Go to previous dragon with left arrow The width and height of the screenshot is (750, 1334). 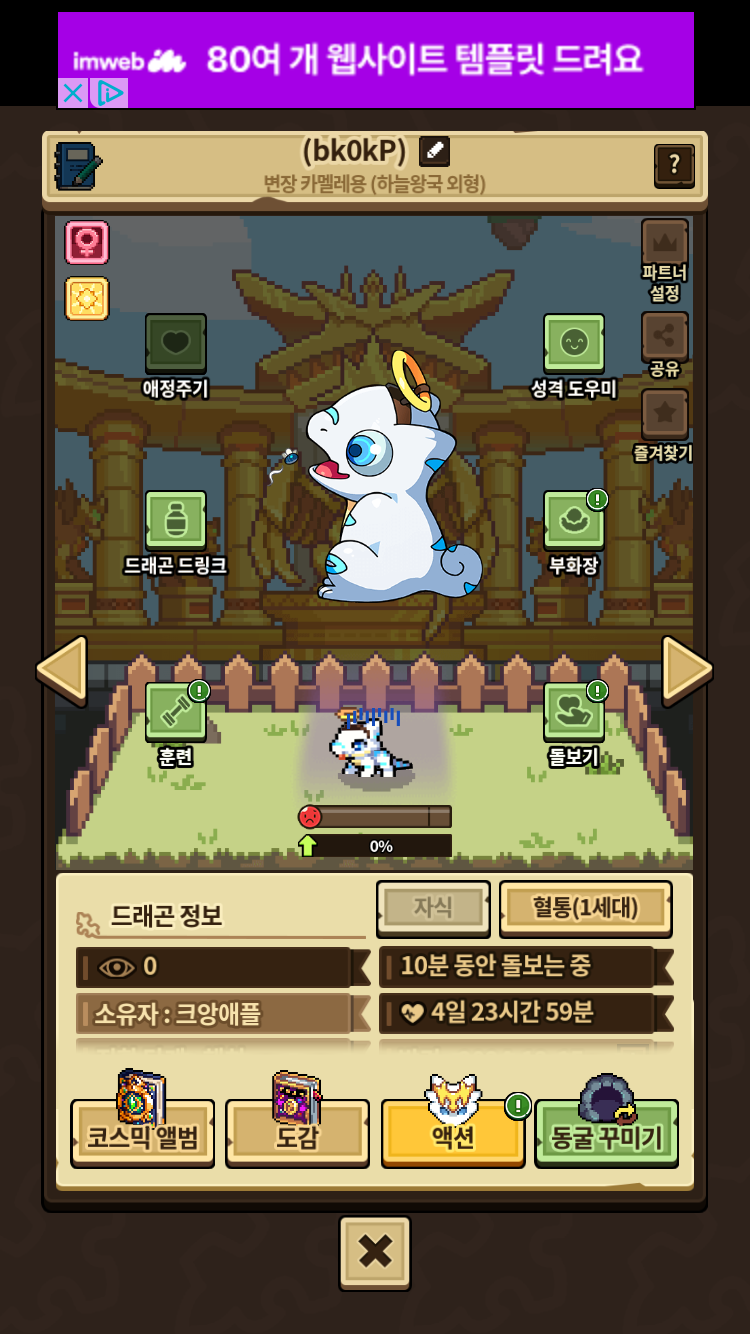(62, 669)
